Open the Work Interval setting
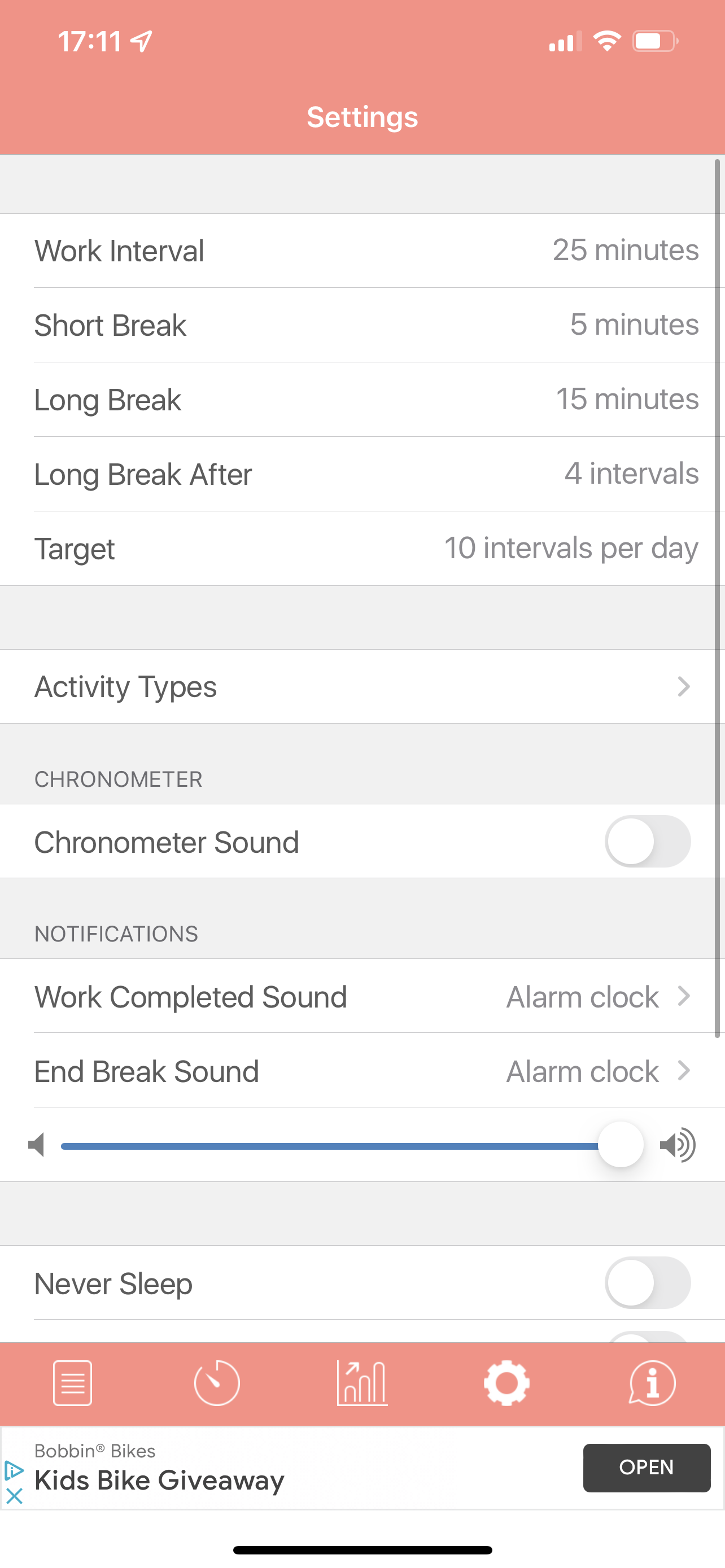Viewport: 725px width, 1568px height. 362,251
